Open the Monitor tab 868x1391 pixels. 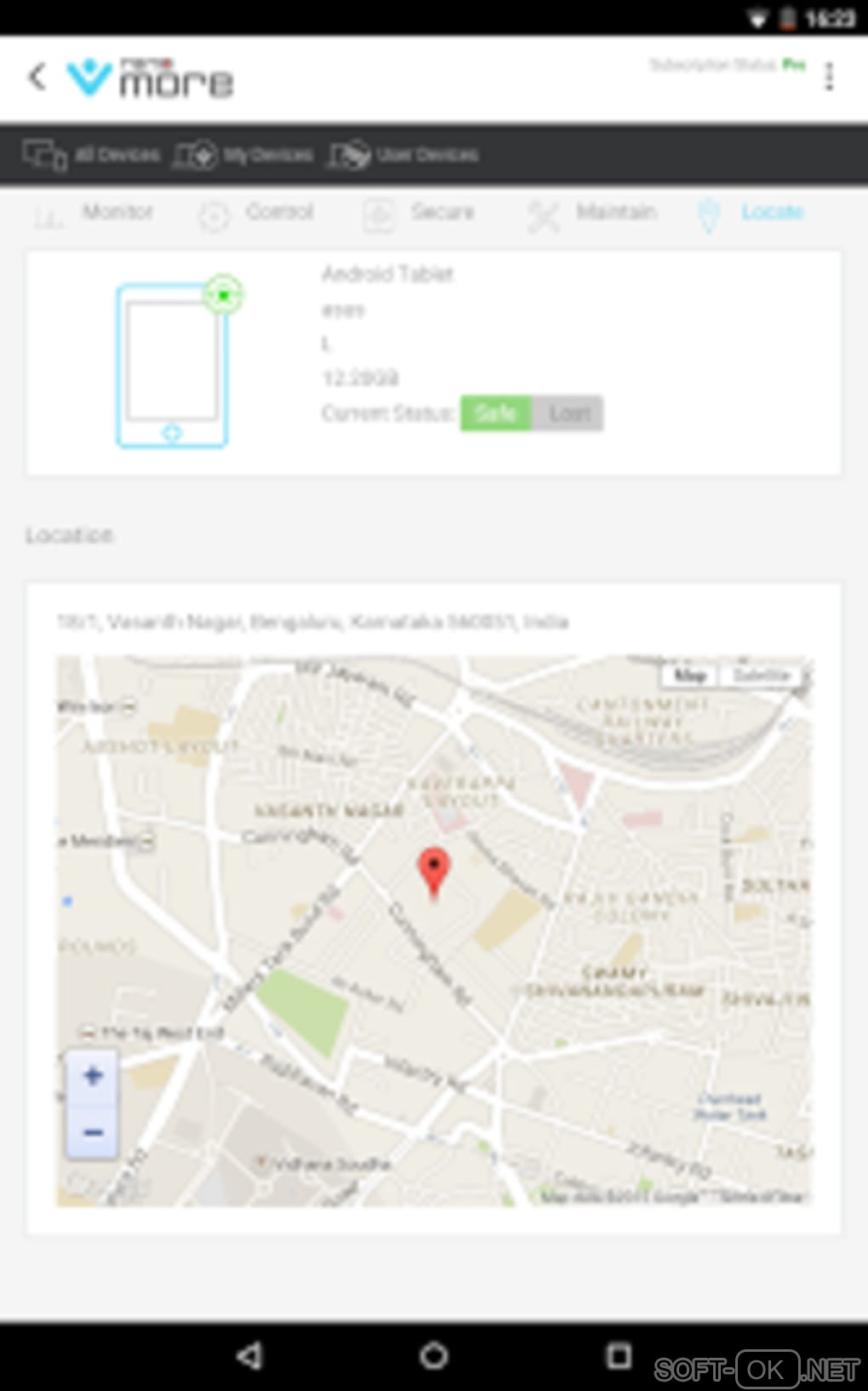pos(94,213)
